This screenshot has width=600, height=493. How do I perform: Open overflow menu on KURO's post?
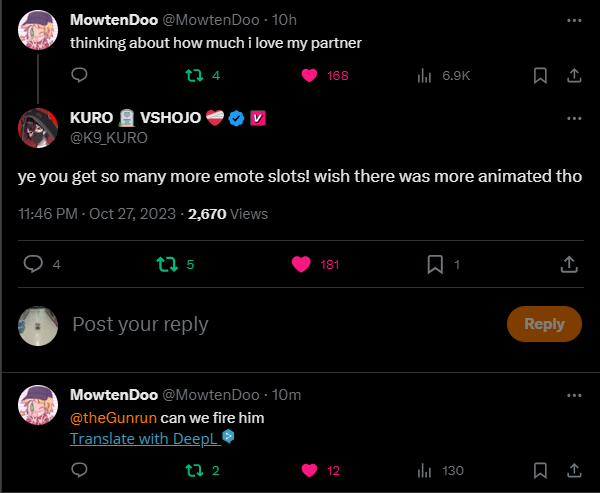click(x=574, y=119)
